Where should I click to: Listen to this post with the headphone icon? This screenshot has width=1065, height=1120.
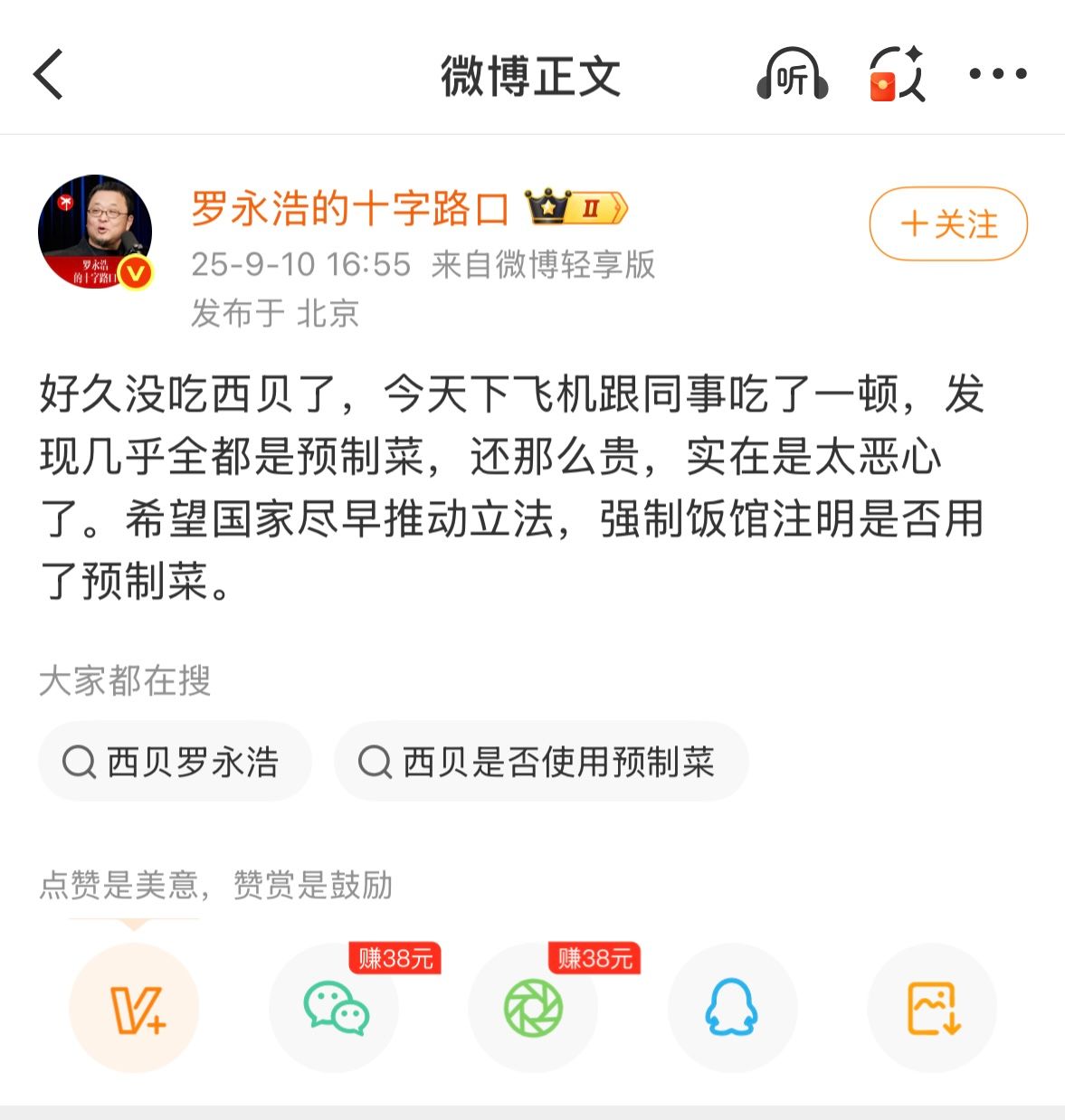click(793, 74)
